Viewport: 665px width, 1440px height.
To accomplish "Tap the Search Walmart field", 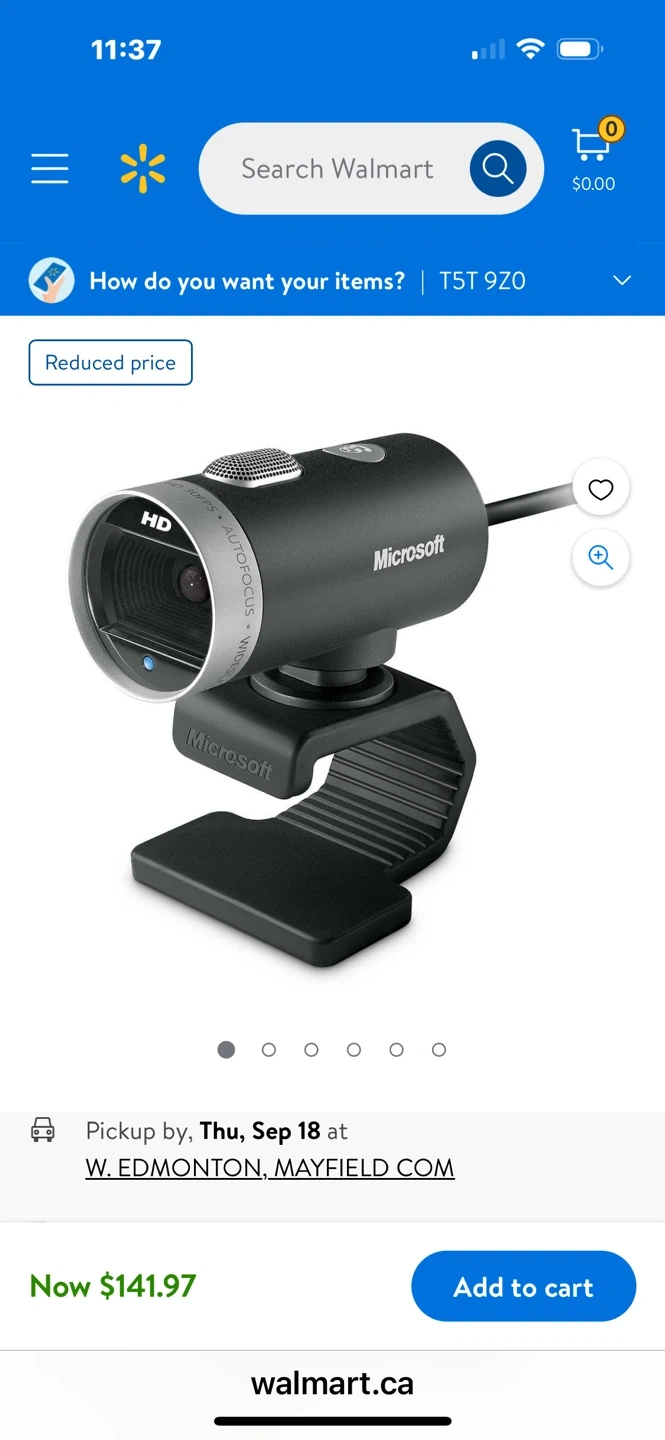I will click(x=337, y=168).
